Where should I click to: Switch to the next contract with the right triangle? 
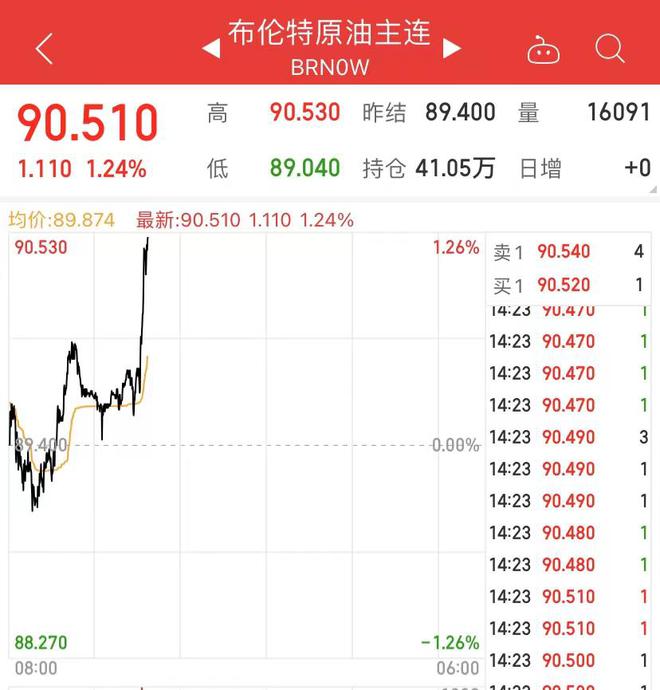click(x=452, y=47)
